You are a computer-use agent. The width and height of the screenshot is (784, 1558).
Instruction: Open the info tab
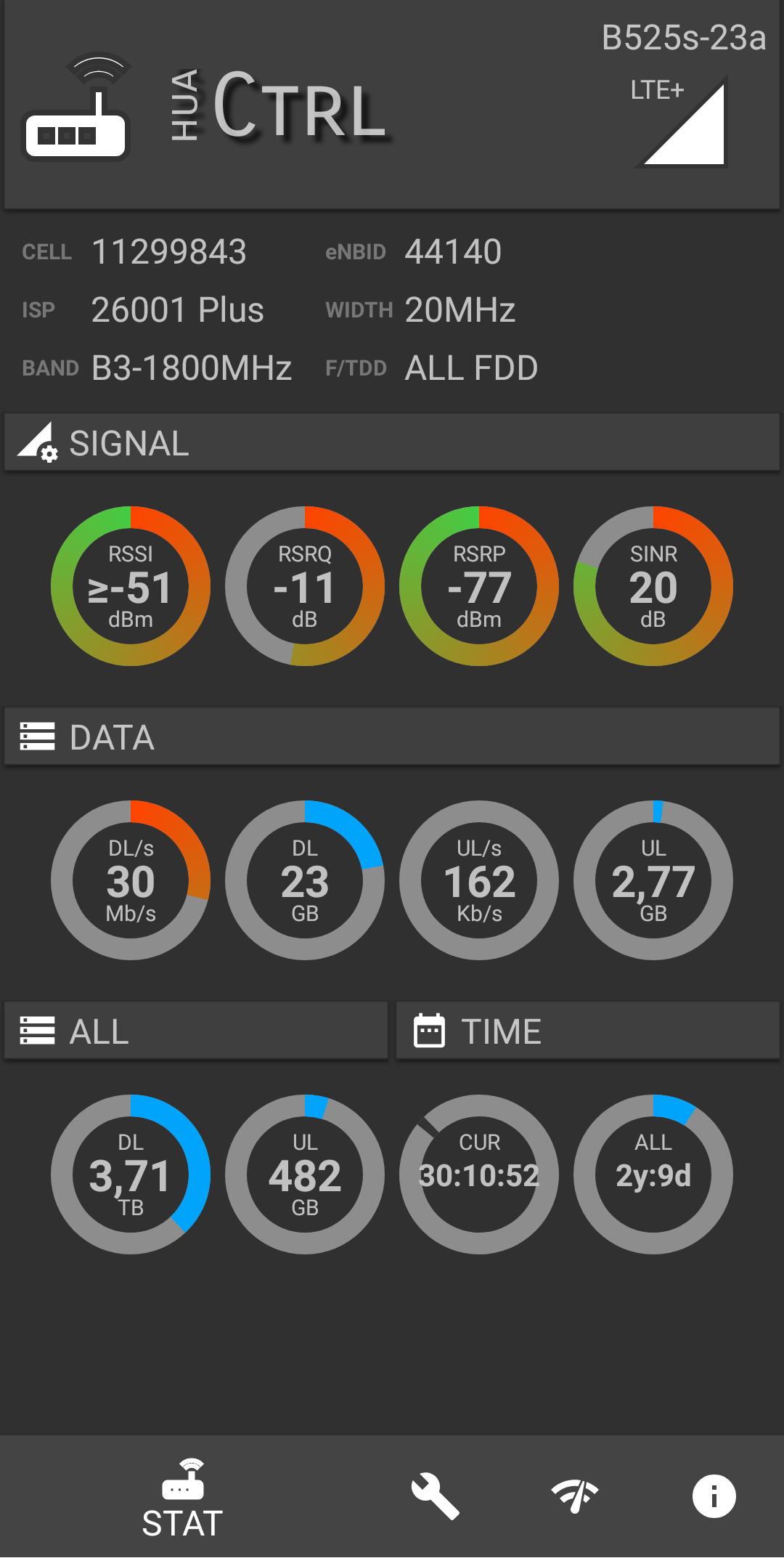pos(714,1496)
